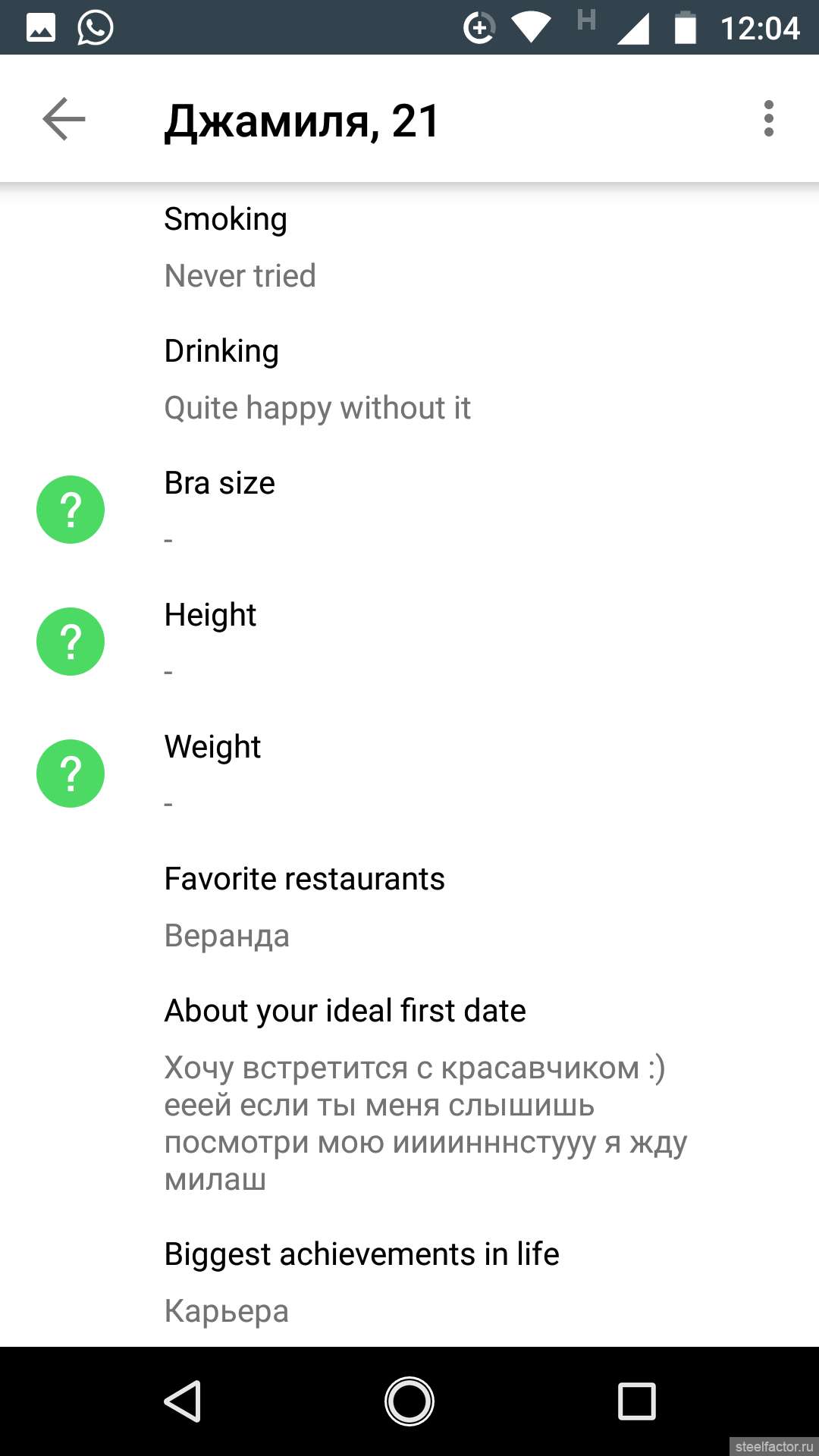Tap the question mark beside Bra size
The image size is (819, 1456).
click(71, 510)
